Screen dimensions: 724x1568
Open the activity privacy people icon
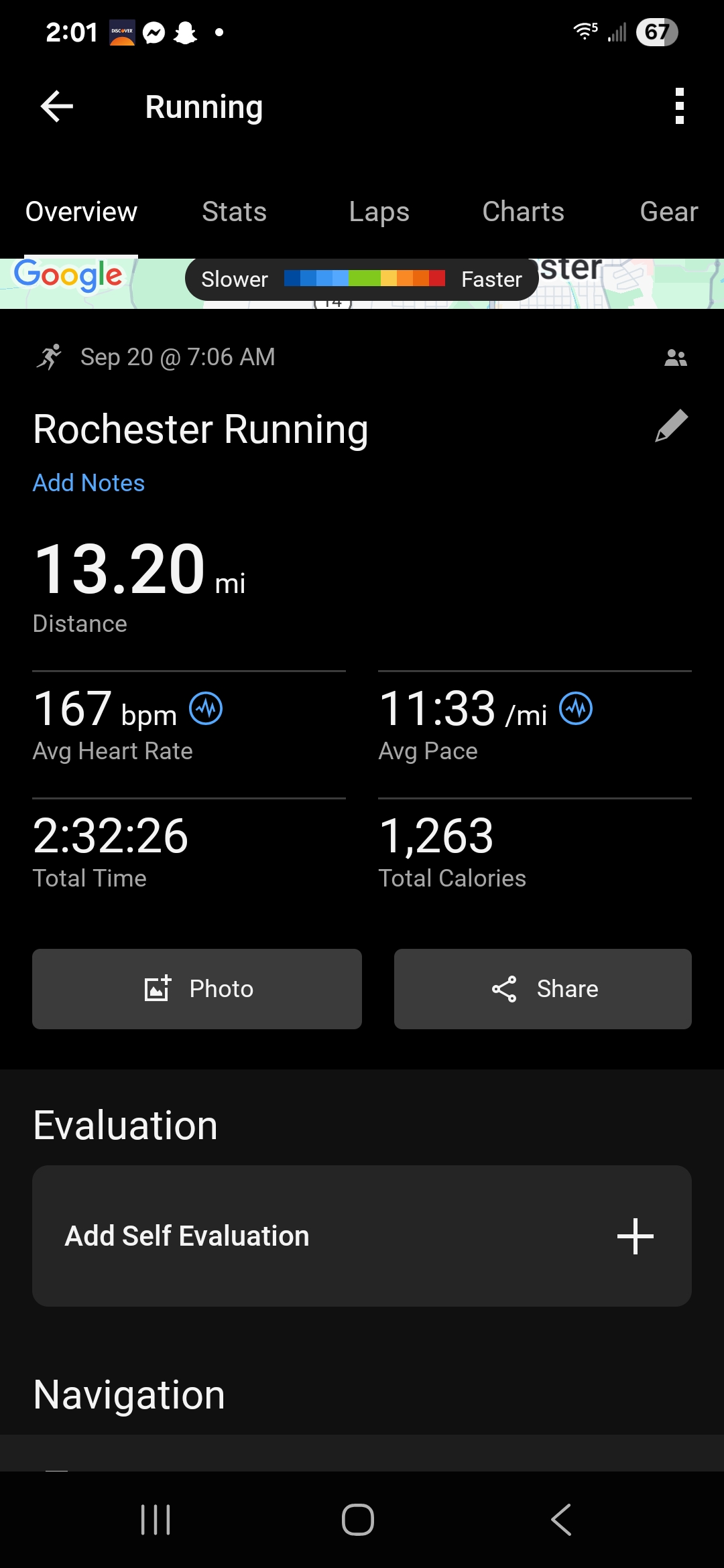pos(675,358)
